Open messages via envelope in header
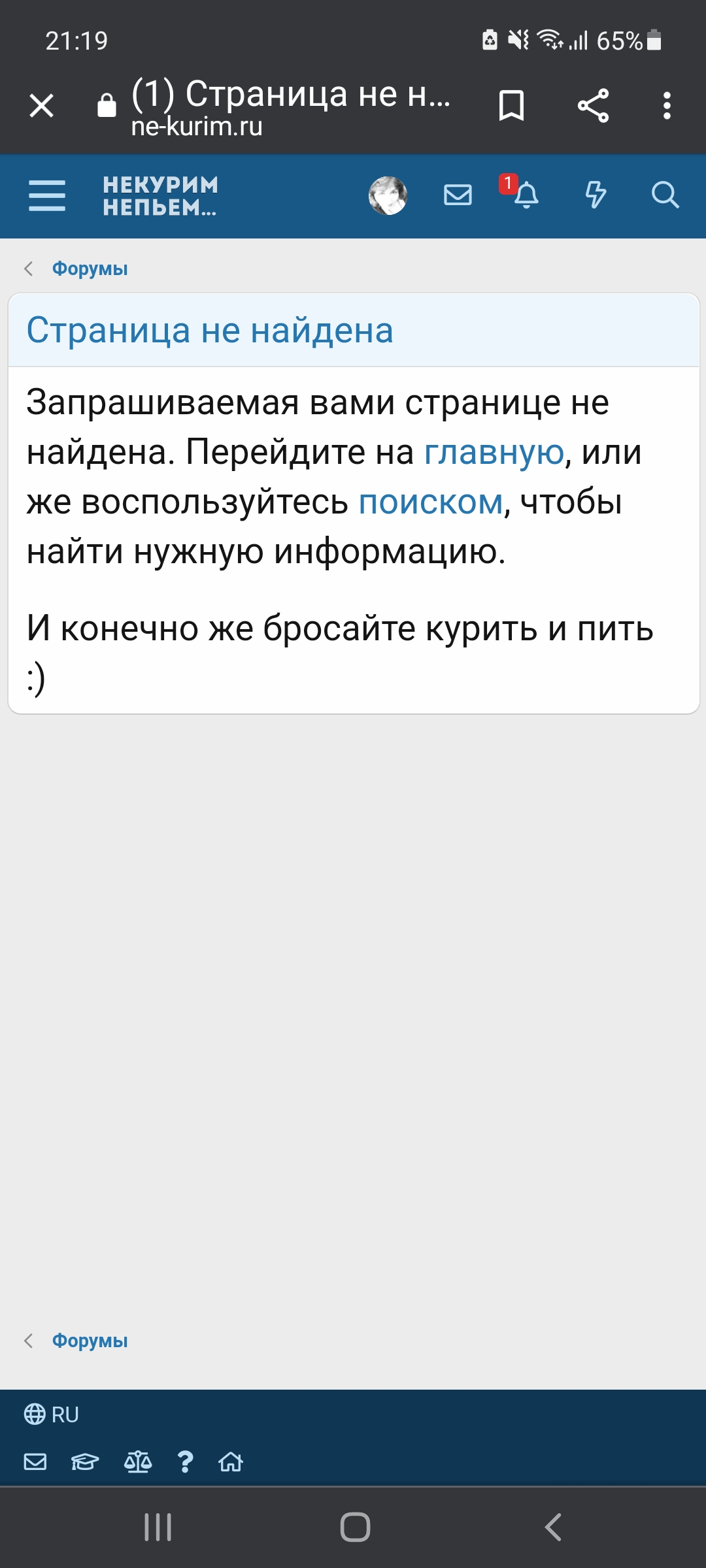Screen dimensions: 706x1568 [458, 196]
